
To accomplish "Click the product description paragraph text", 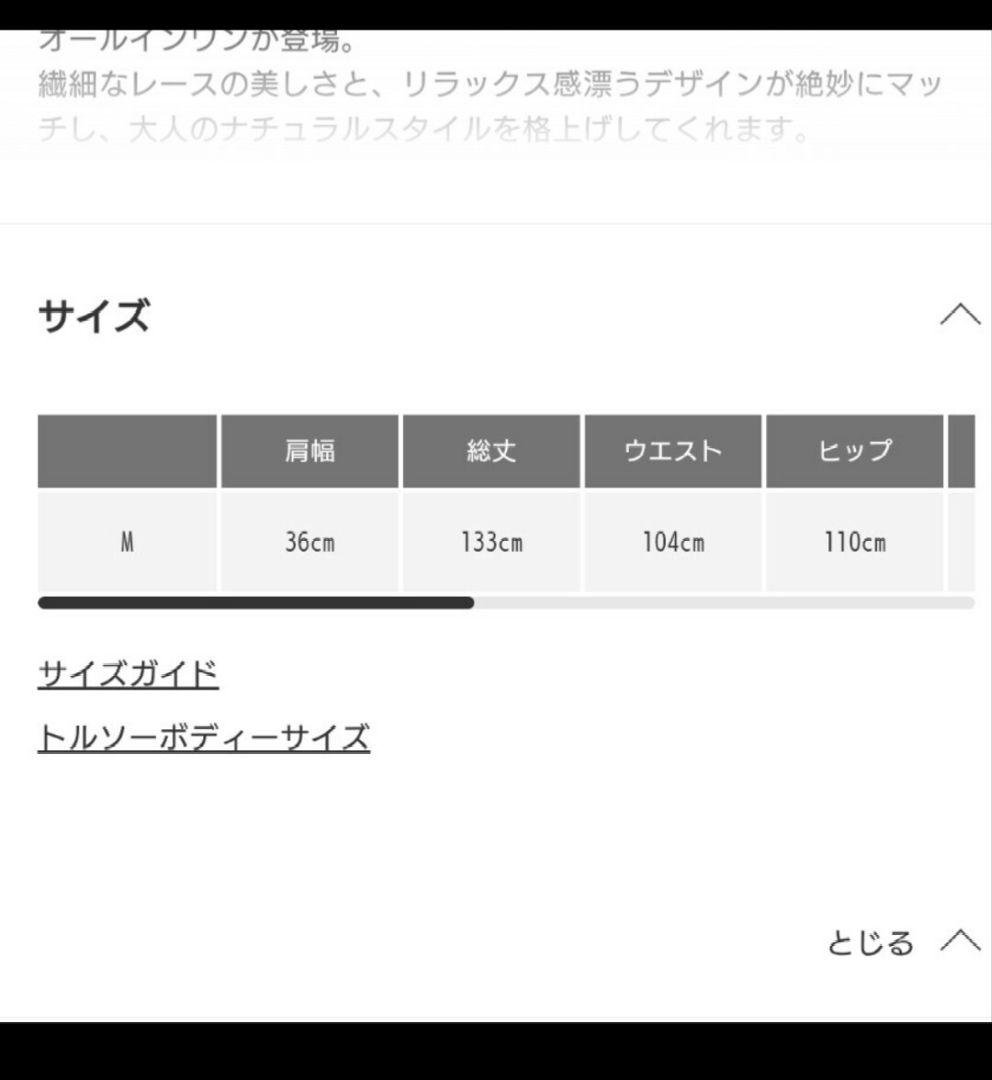I will pyautogui.click(x=490, y=105).
